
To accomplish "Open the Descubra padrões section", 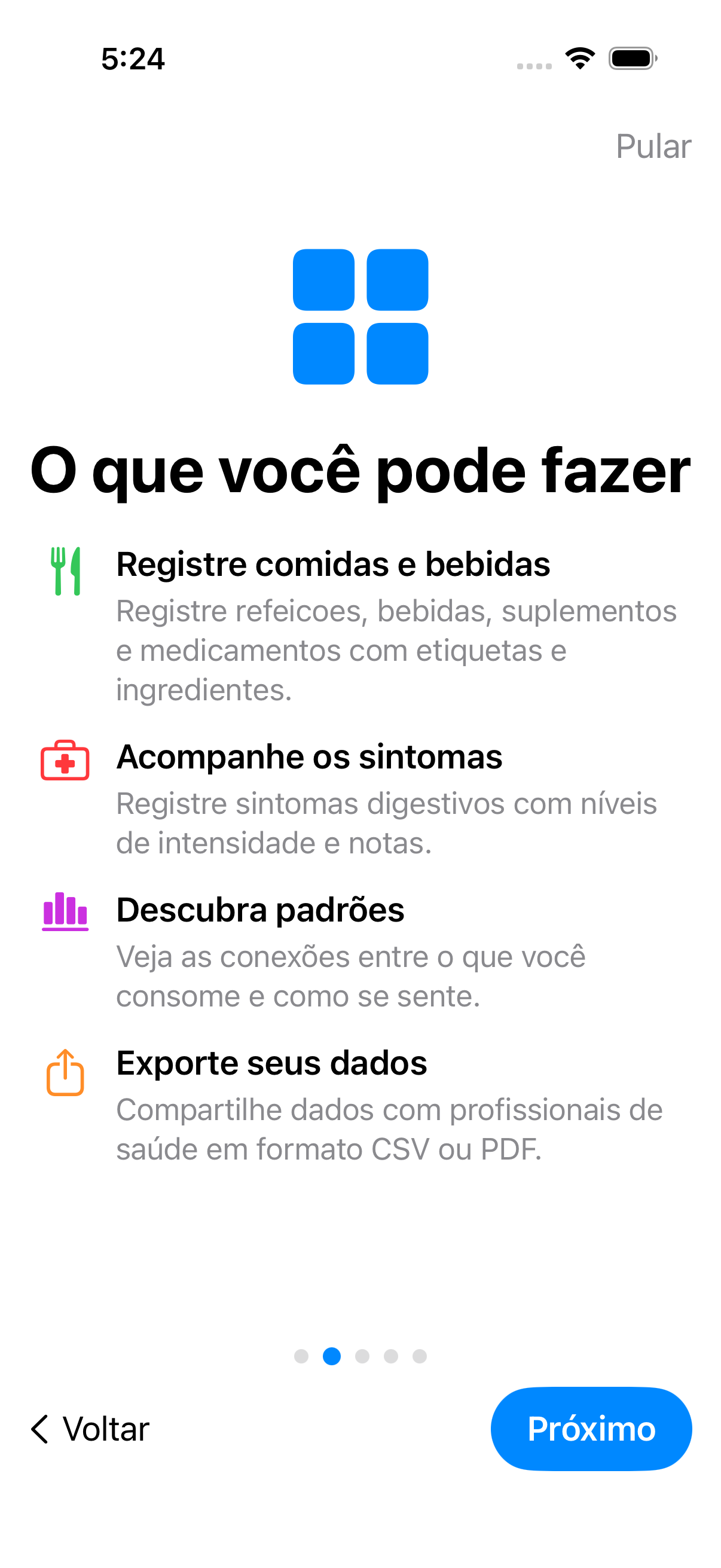I will [x=261, y=910].
